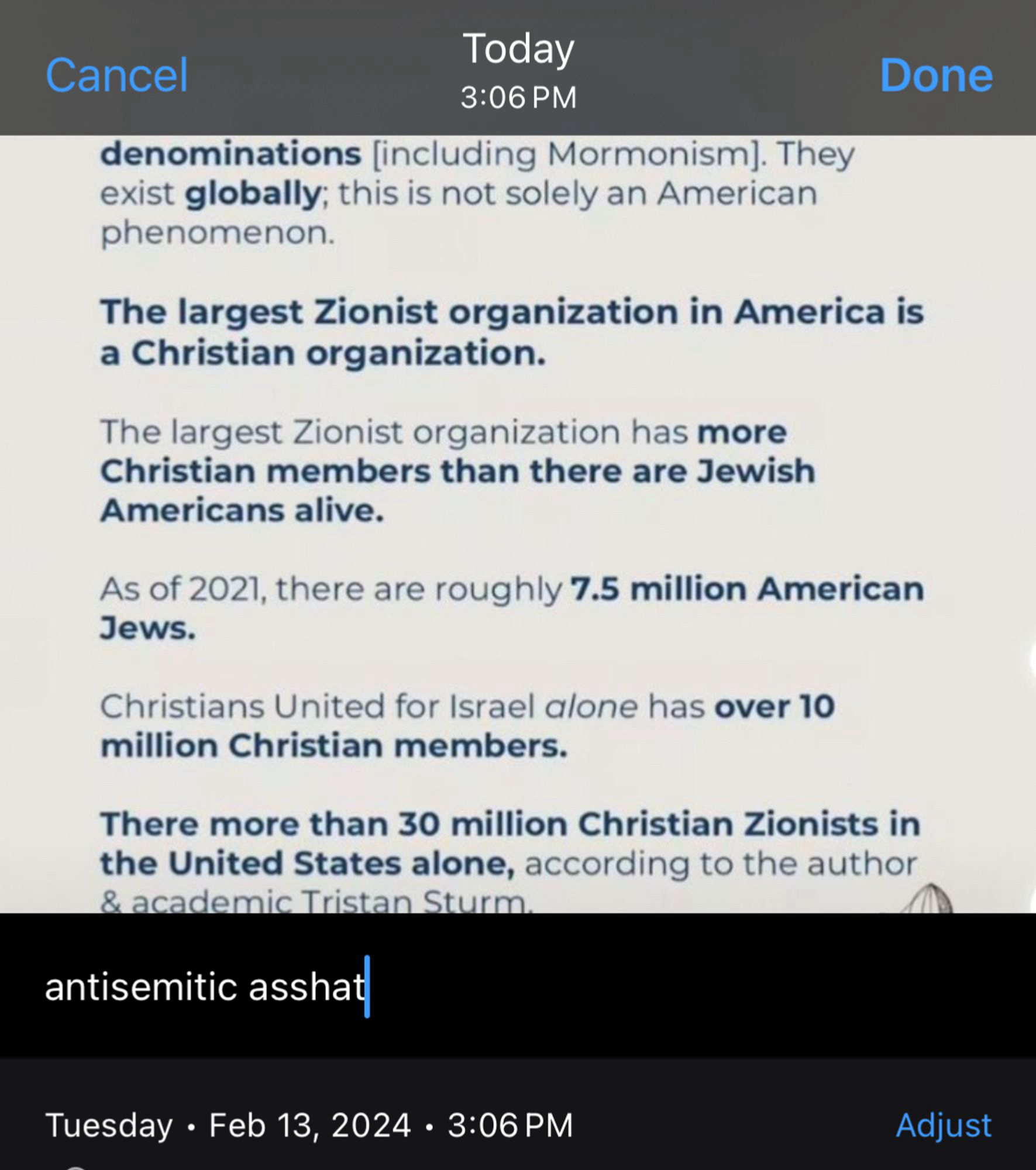Adjust the photo date and time
This screenshot has height=1170, width=1036.
coord(943,1125)
